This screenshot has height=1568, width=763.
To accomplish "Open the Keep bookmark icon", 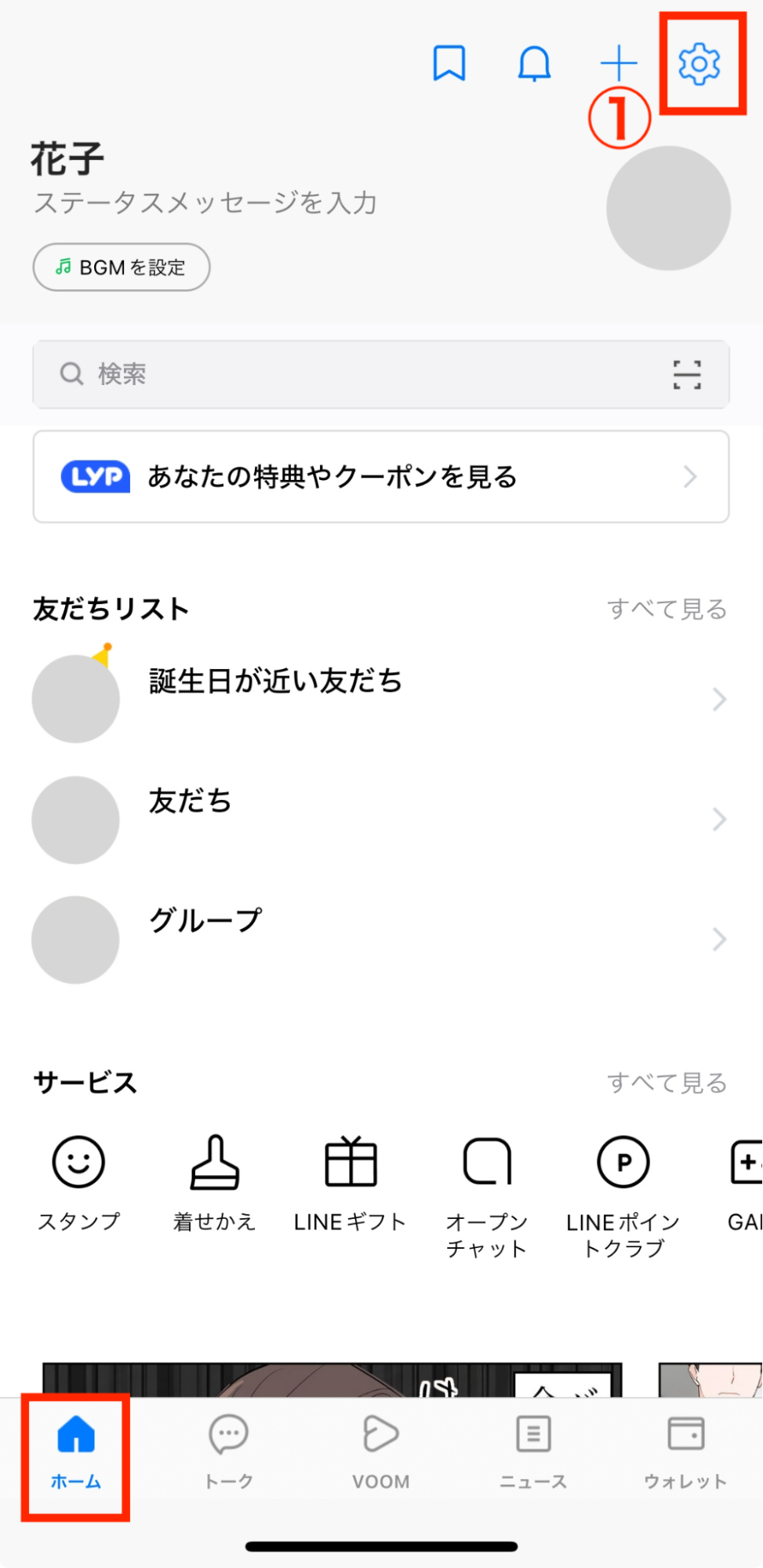I will coord(449,64).
